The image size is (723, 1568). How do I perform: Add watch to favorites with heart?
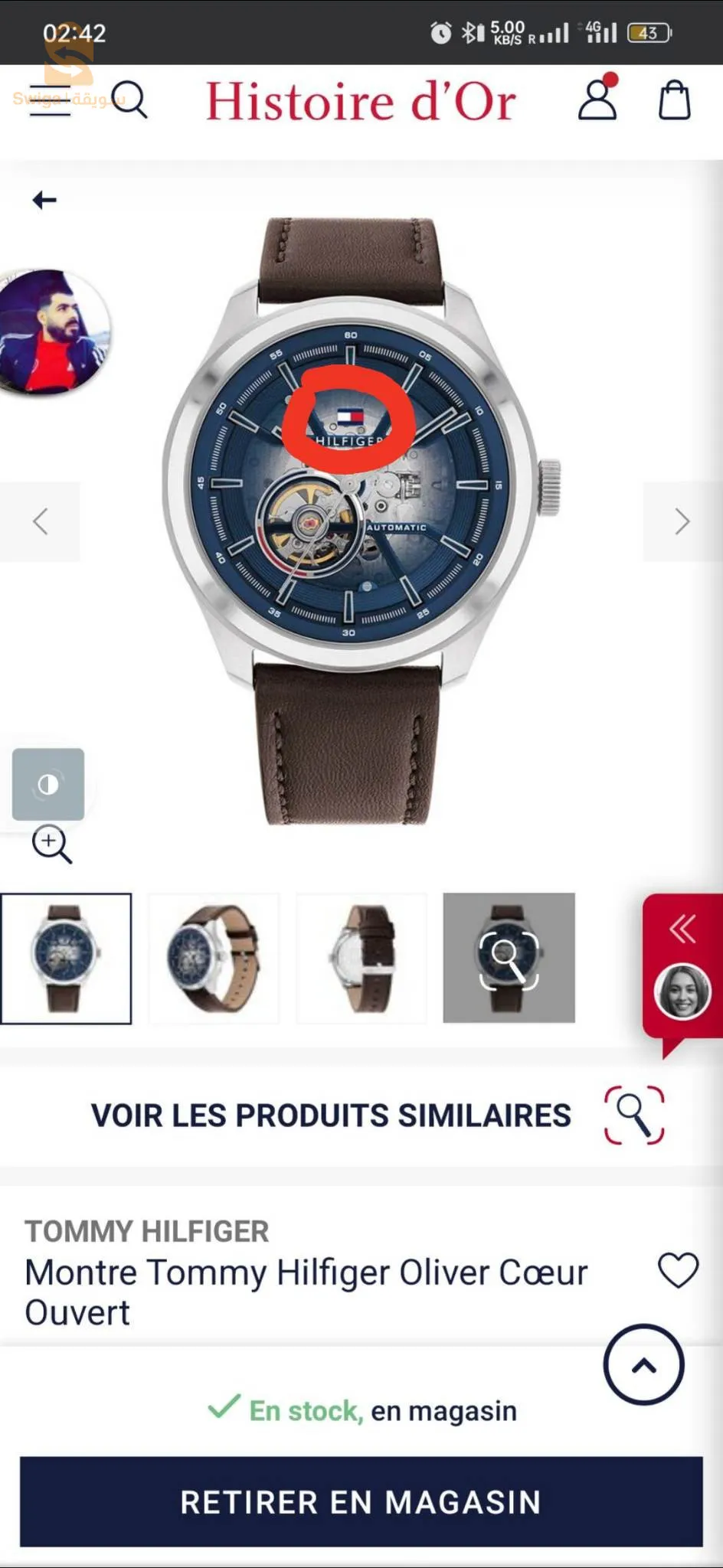coord(678,1271)
